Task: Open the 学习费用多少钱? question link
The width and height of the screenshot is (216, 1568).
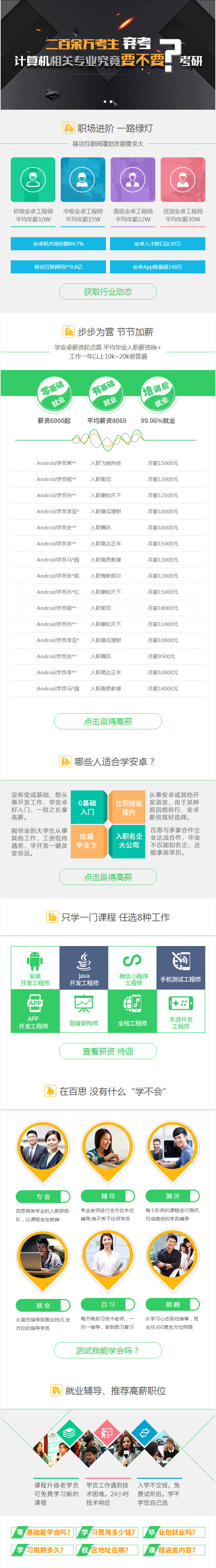Action: tap(108, 1531)
